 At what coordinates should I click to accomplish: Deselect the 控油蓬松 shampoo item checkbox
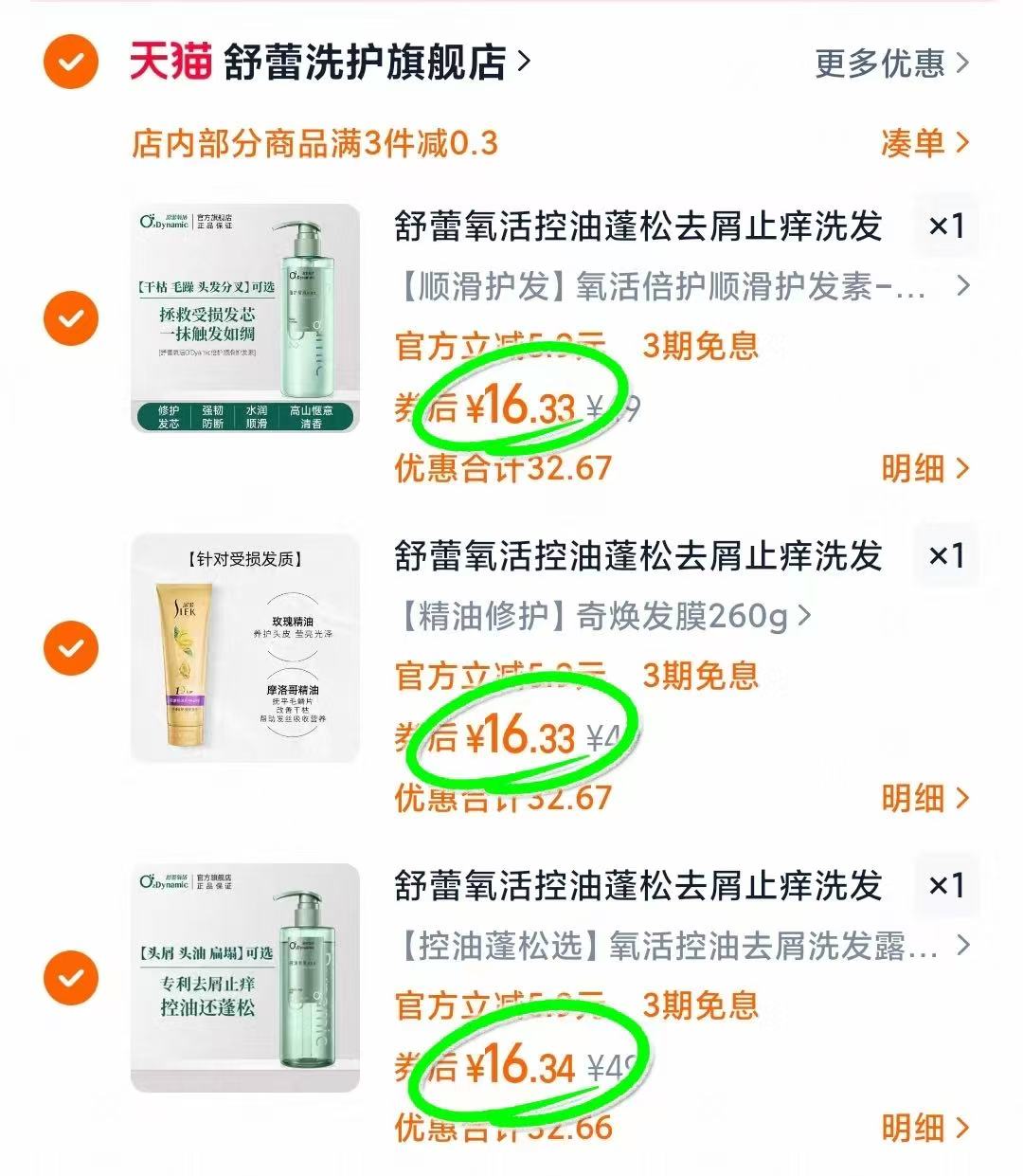[x=70, y=979]
